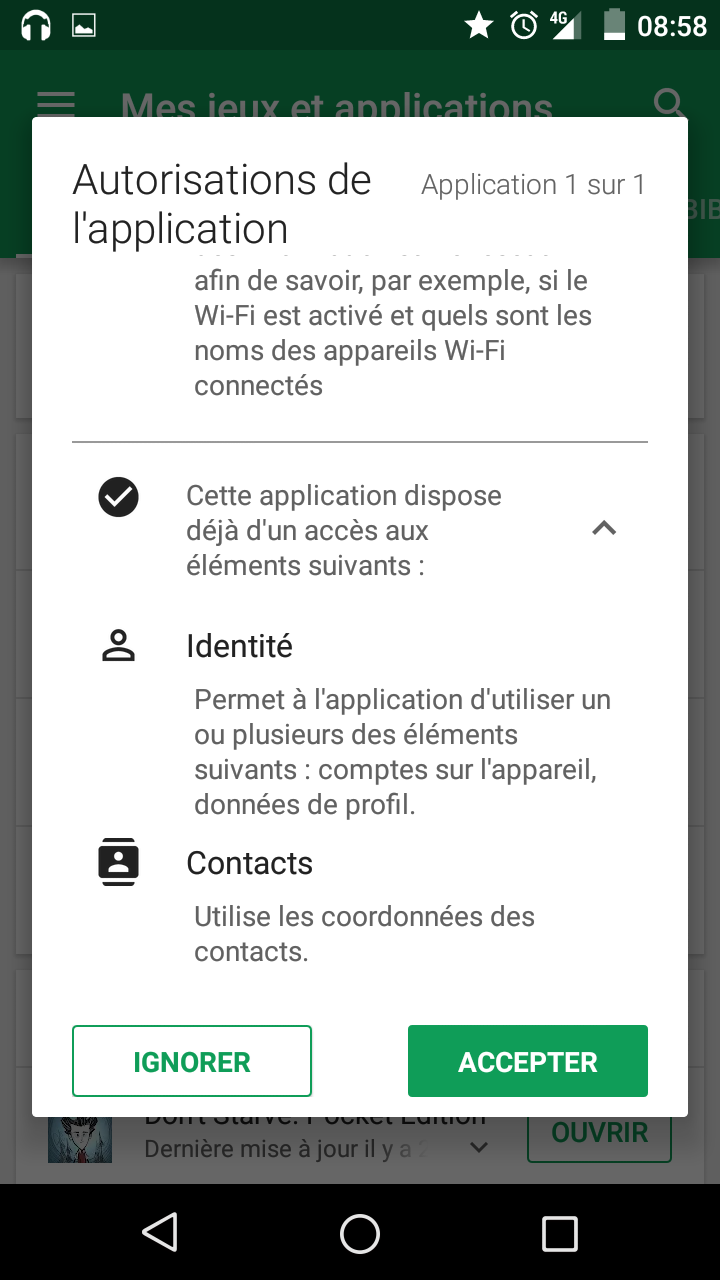720x1280 pixels.
Task: Tap the ACCEPTER button
Action: point(527,1061)
